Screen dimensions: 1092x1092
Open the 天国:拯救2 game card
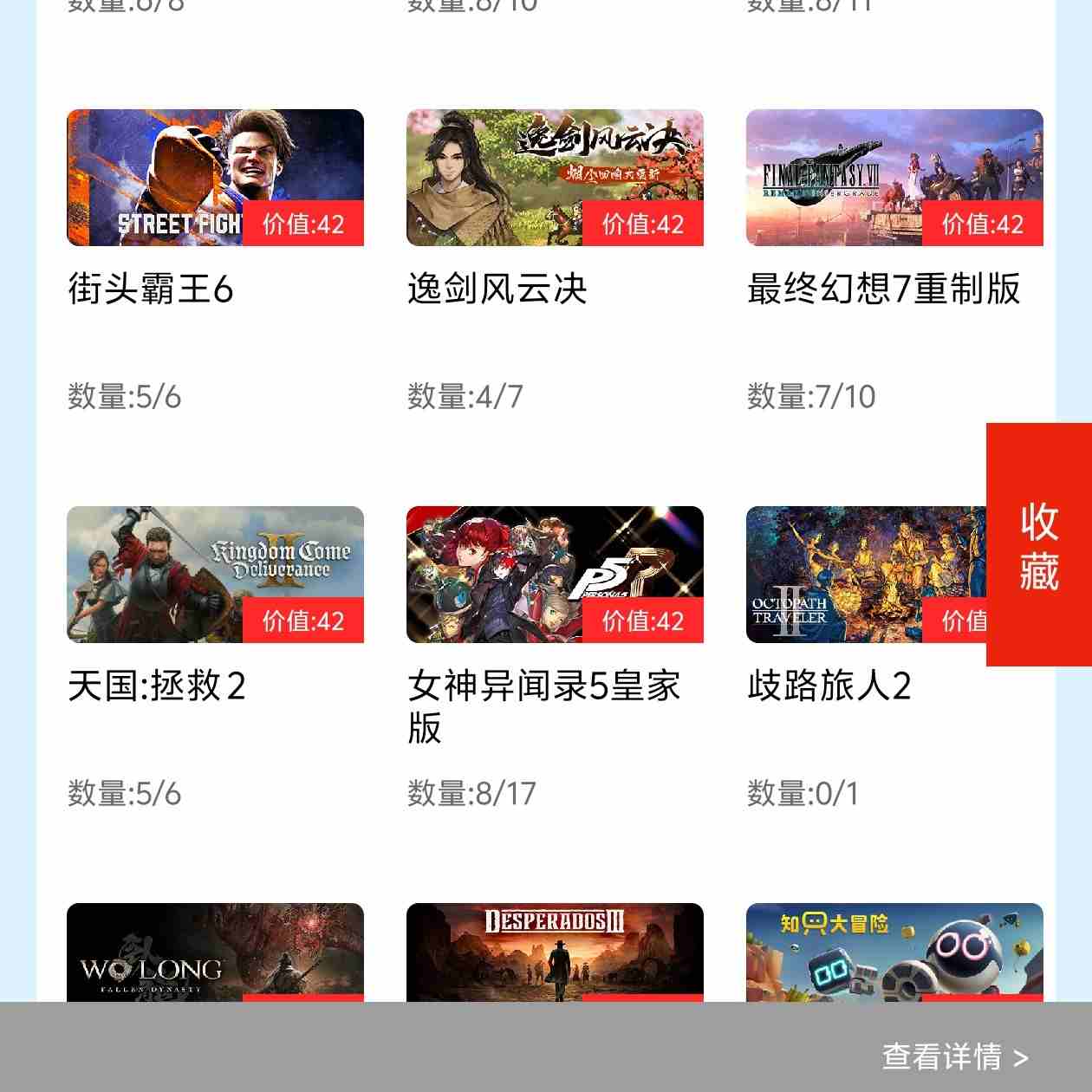coord(215,575)
